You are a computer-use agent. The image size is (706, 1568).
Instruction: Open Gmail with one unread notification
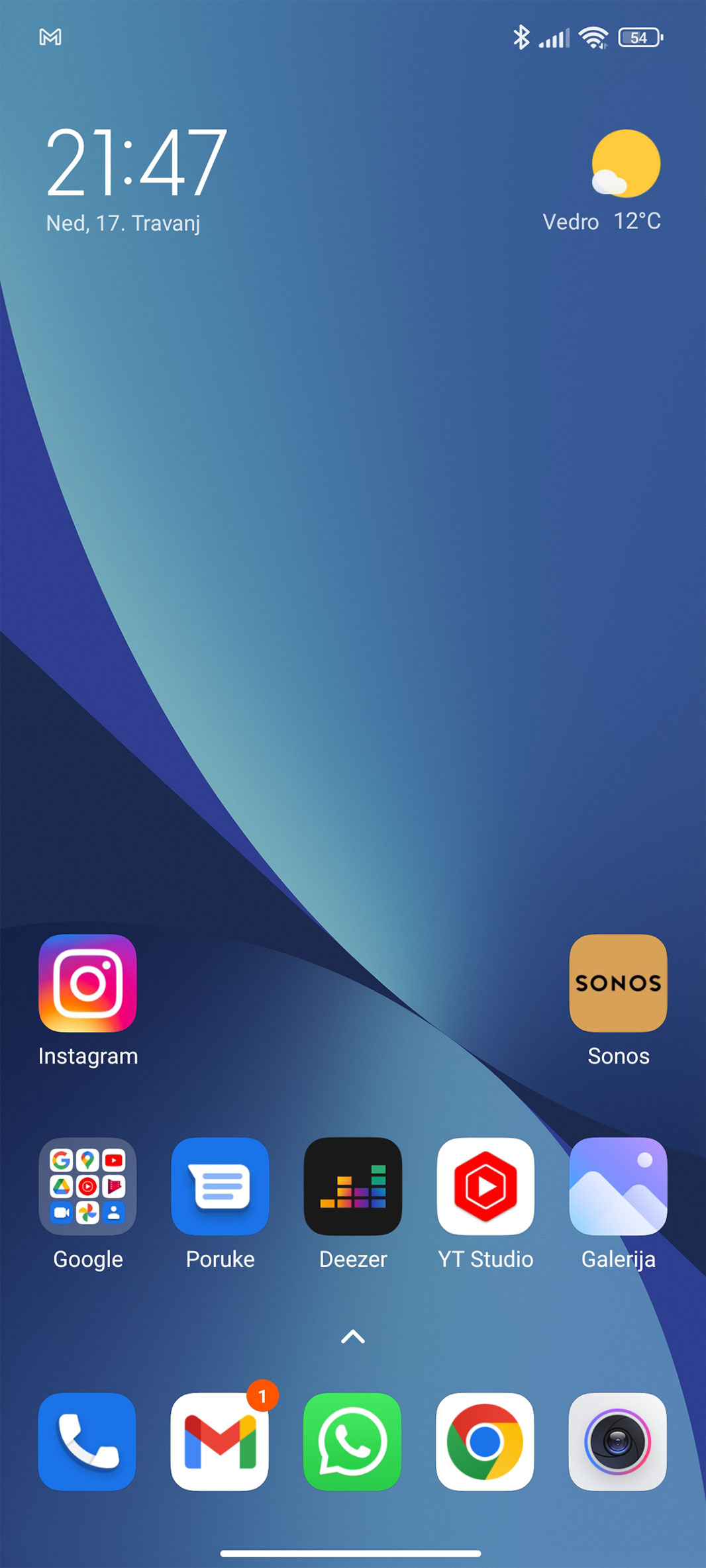(220, 1442)
